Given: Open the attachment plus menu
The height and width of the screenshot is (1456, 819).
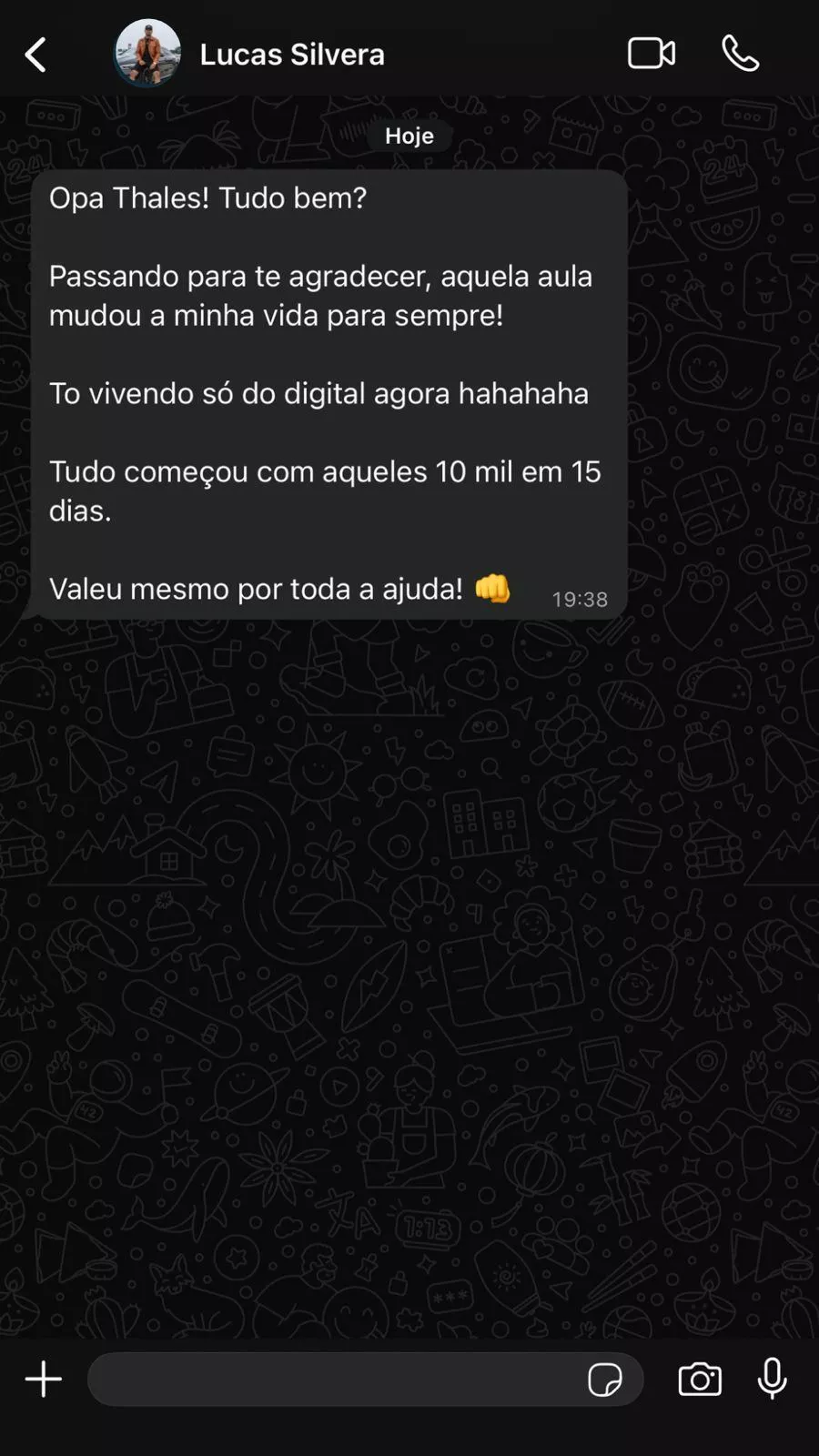Looking at the screenshot, I should point(43,1380).
